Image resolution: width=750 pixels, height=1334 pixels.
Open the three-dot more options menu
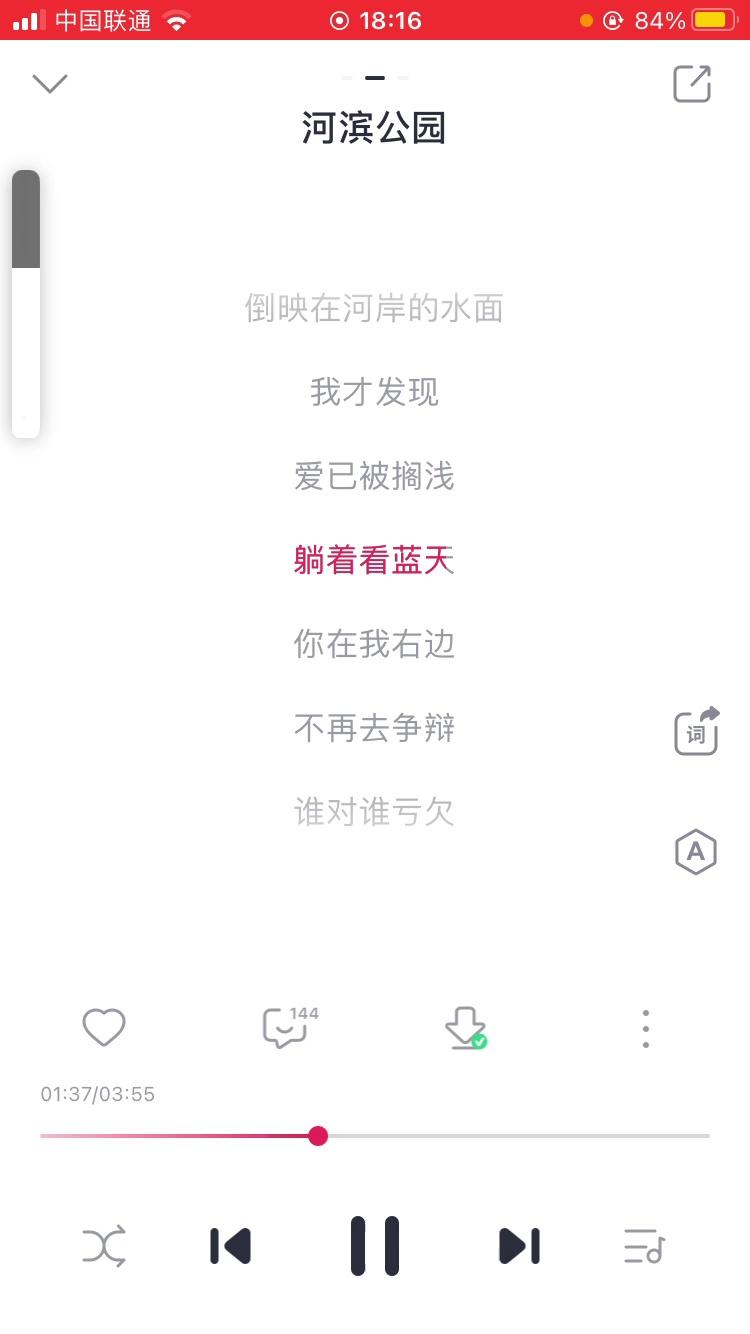point(646,1028)
